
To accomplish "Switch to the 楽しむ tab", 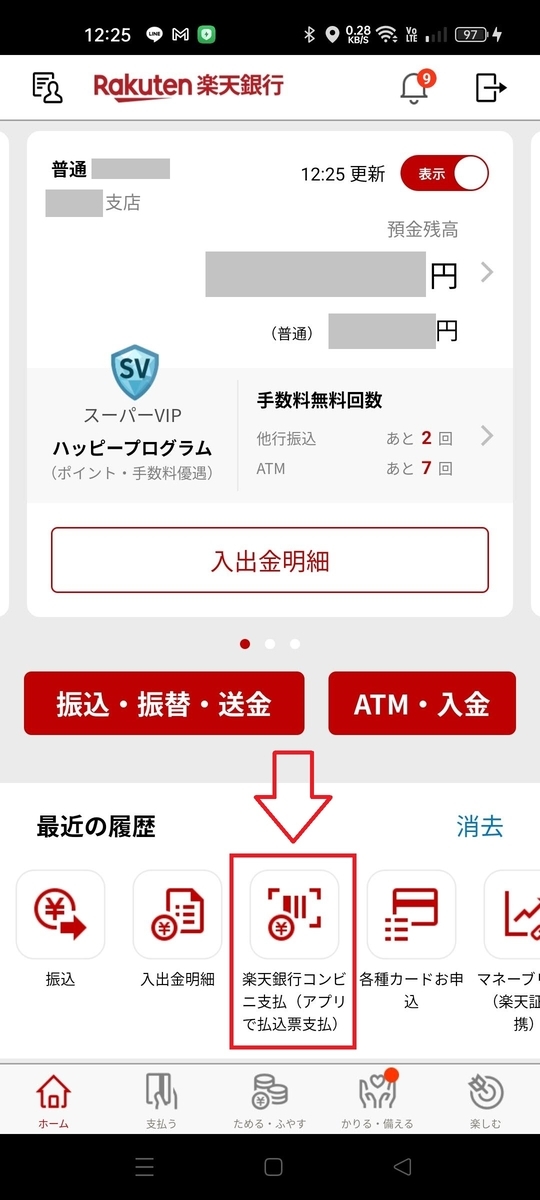I will pyautogui.click(x=485, y=1100).
